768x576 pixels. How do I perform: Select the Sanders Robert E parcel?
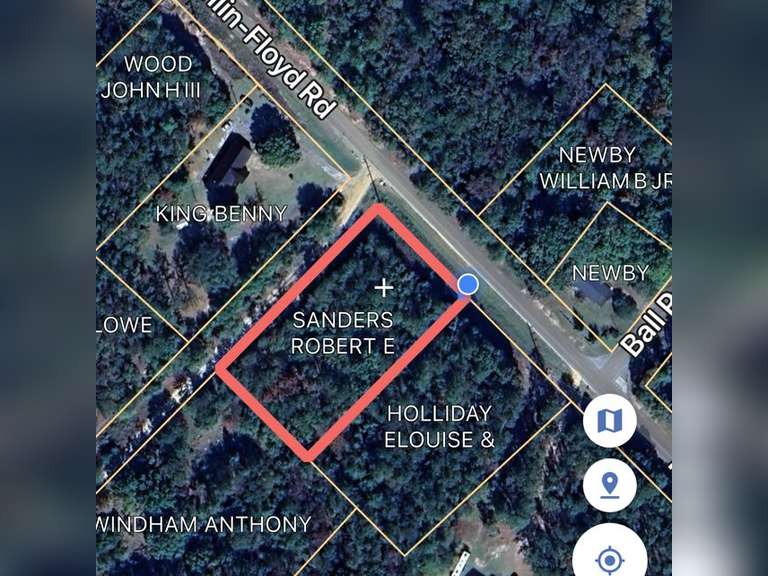[343, 333]
